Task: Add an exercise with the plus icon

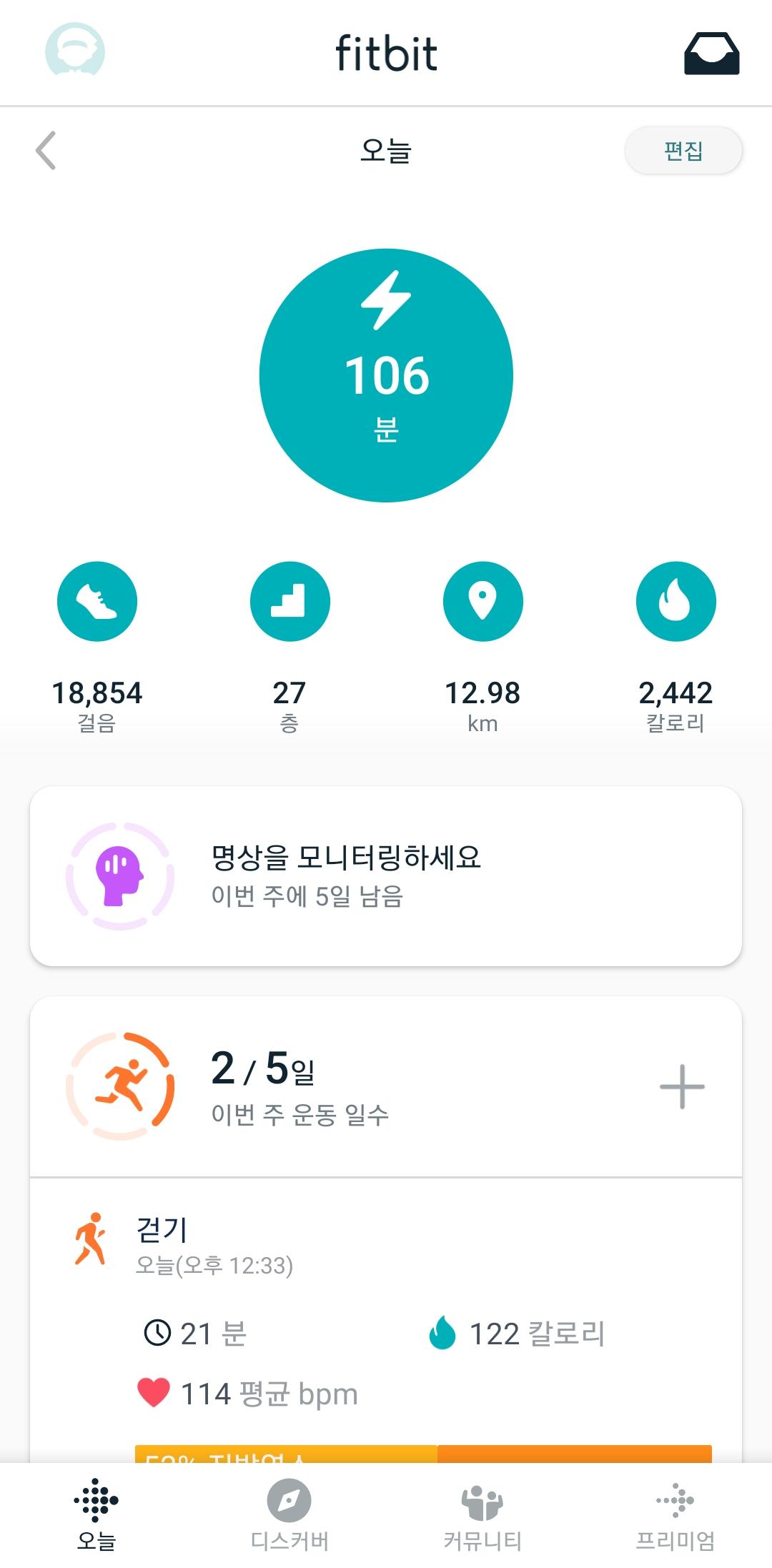Action: [682, 1087]
